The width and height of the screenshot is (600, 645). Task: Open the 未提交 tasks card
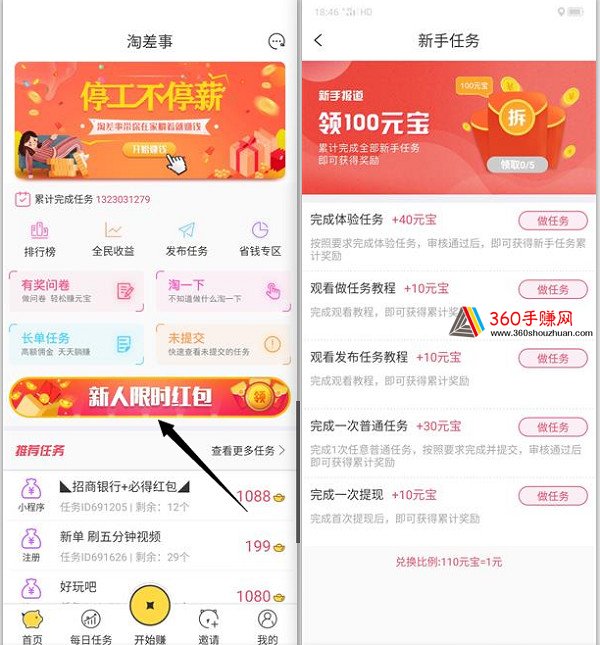pyautogui.click(x=221, y=344)
